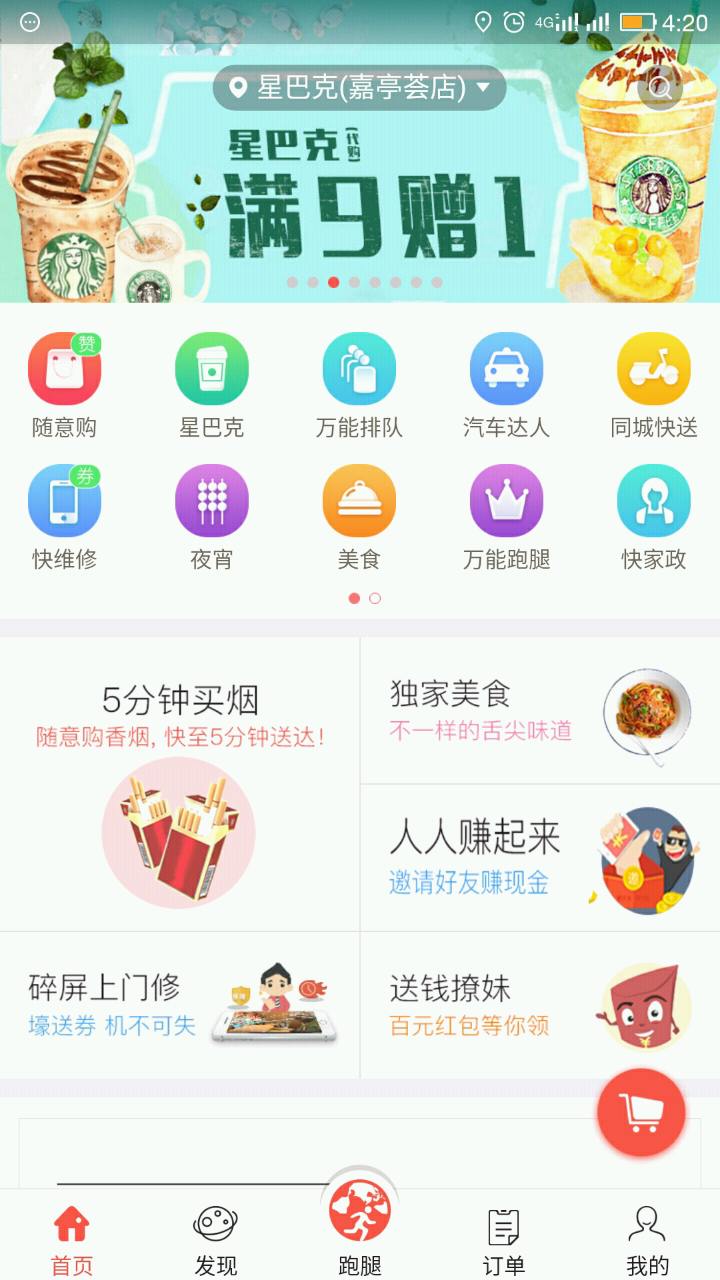Open the 人人赚起来 invite card

pos(540,858)
